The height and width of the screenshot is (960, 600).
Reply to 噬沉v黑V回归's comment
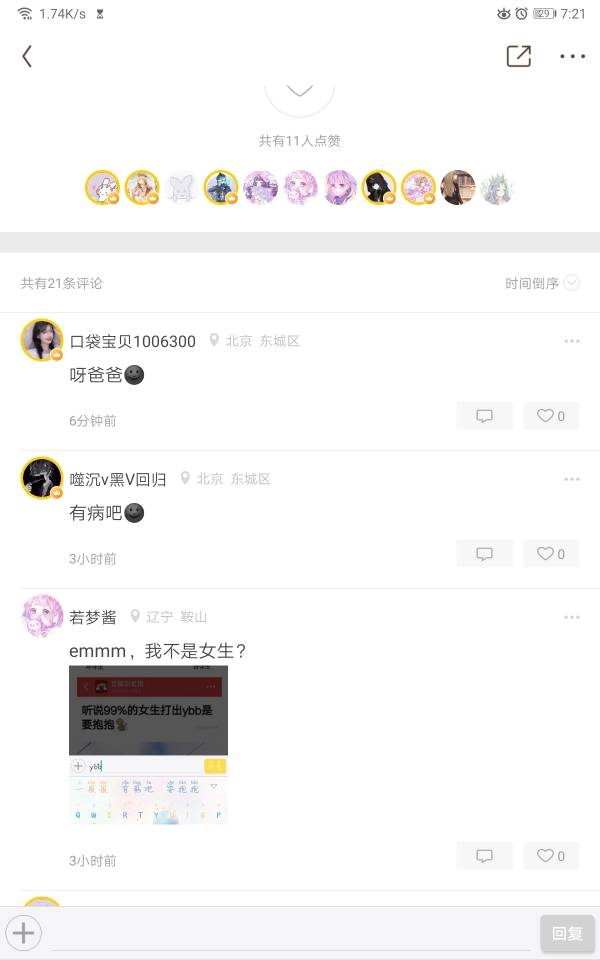tap(484, 554)
